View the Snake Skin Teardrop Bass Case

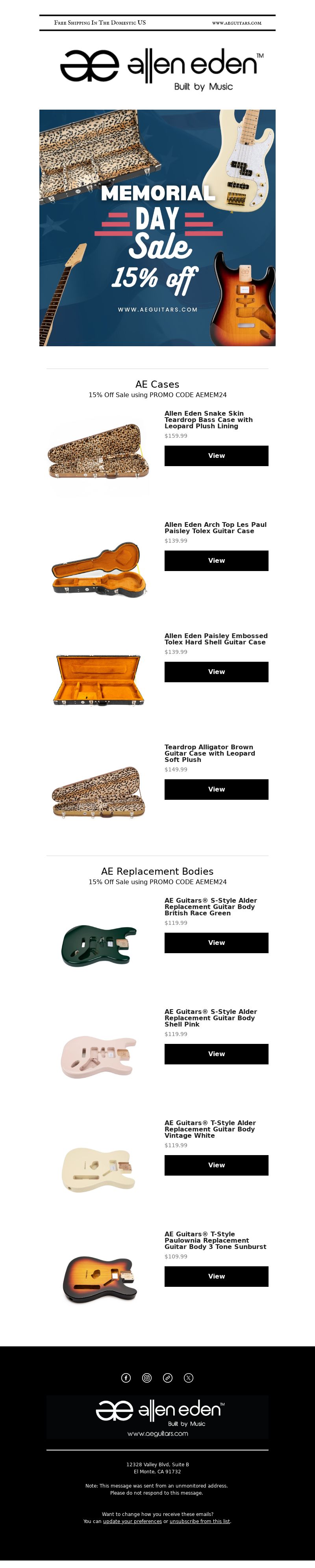(216, 456)
